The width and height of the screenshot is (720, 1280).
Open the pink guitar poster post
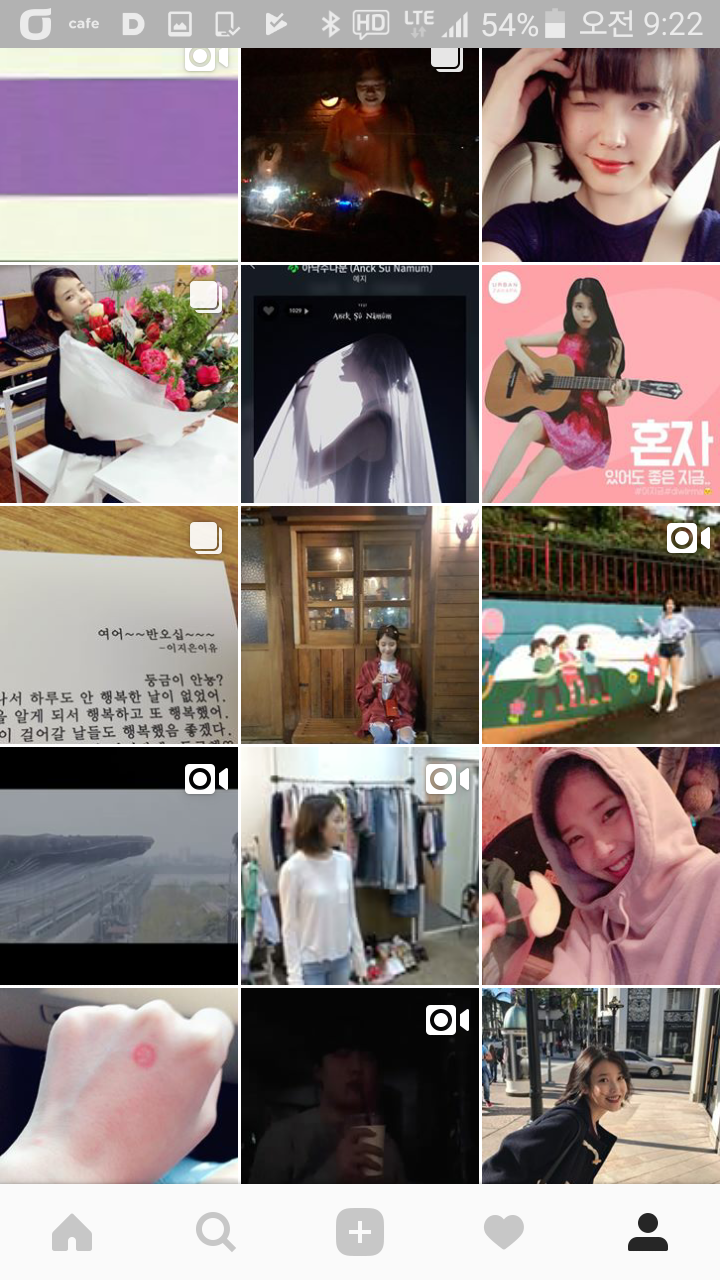(x=600, y=384)
